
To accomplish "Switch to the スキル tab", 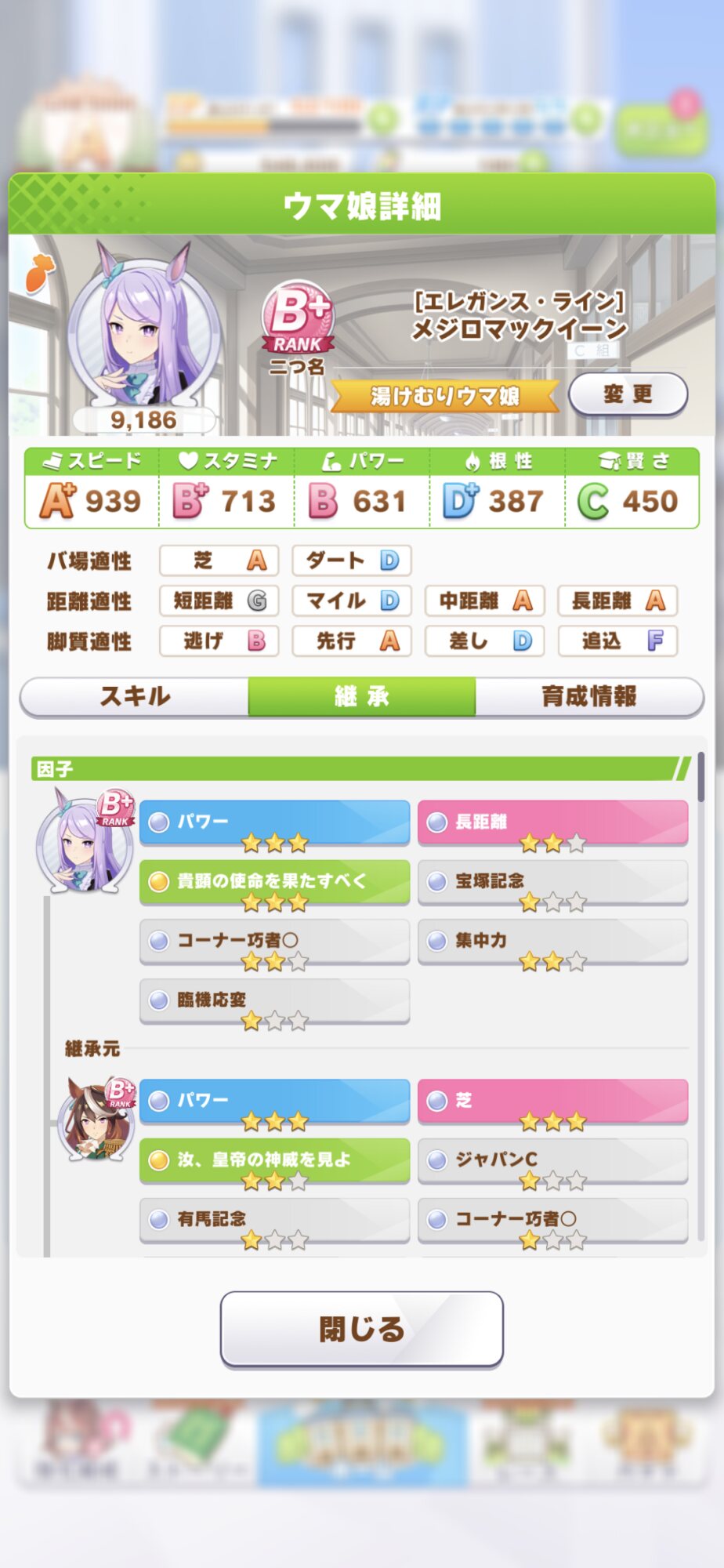I will (x=134, y=696).
